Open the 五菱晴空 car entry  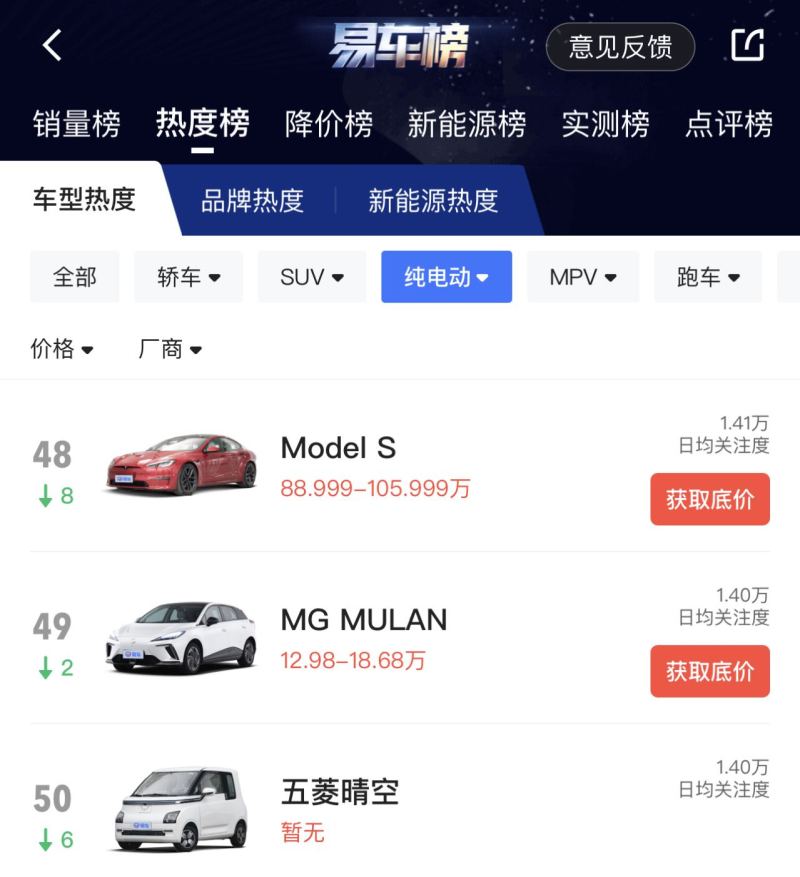[x=340, y=793]
